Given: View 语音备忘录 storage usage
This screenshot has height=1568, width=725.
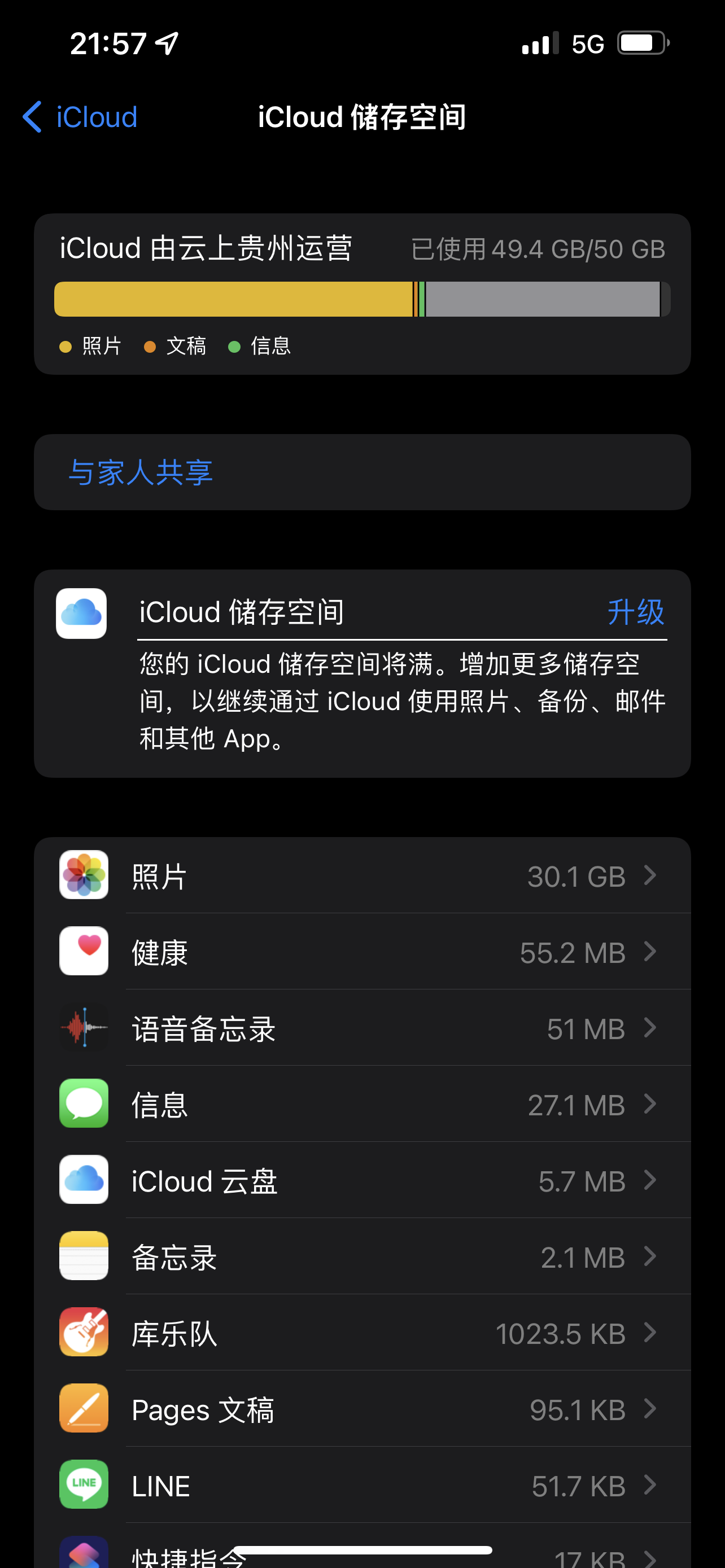Looking at the screenshot, I should (361, 1028).
